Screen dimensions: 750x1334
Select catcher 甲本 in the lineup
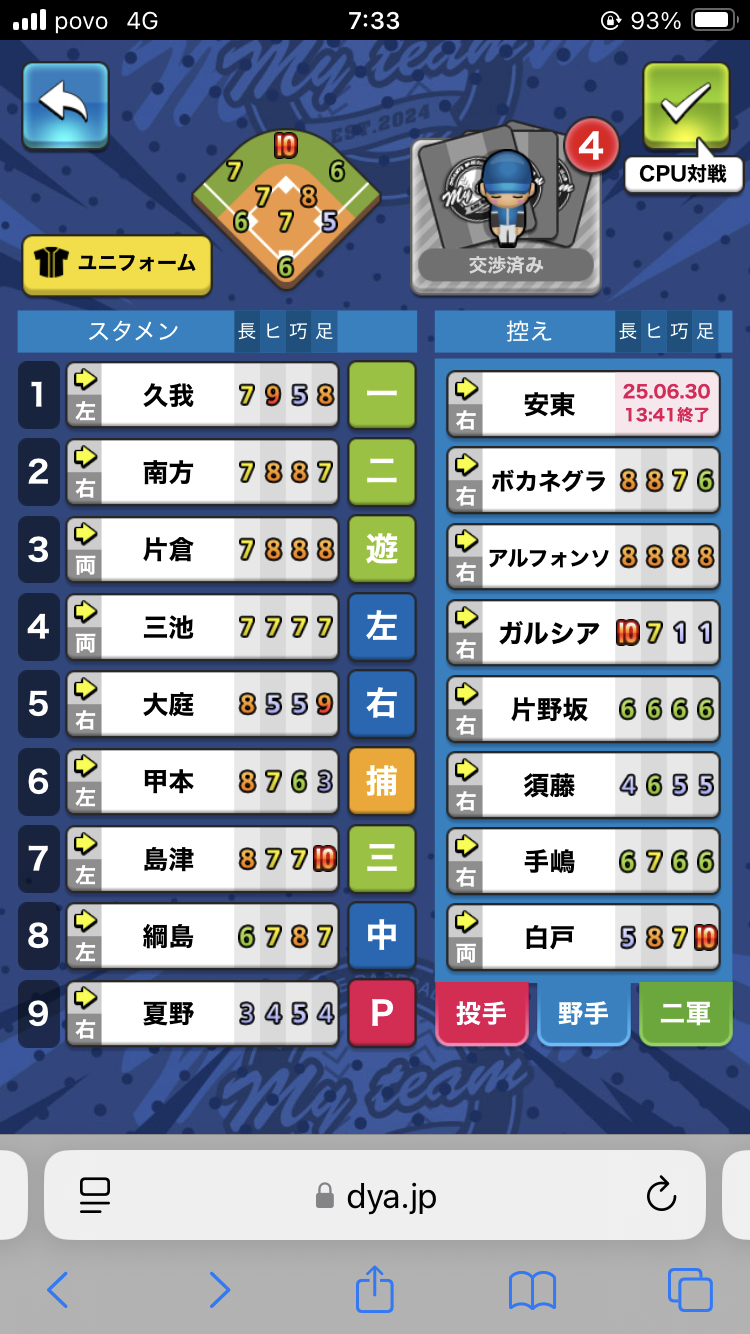click(x=203, y=782)
